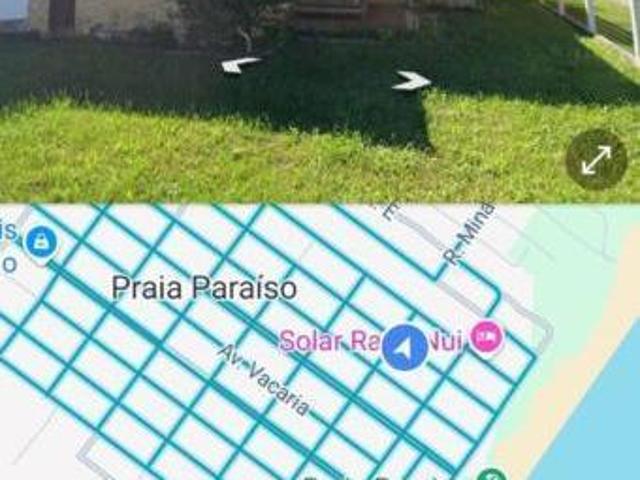Expand Street View to full screen
Screen dimensions: 640x480
[x=596, y=160]
